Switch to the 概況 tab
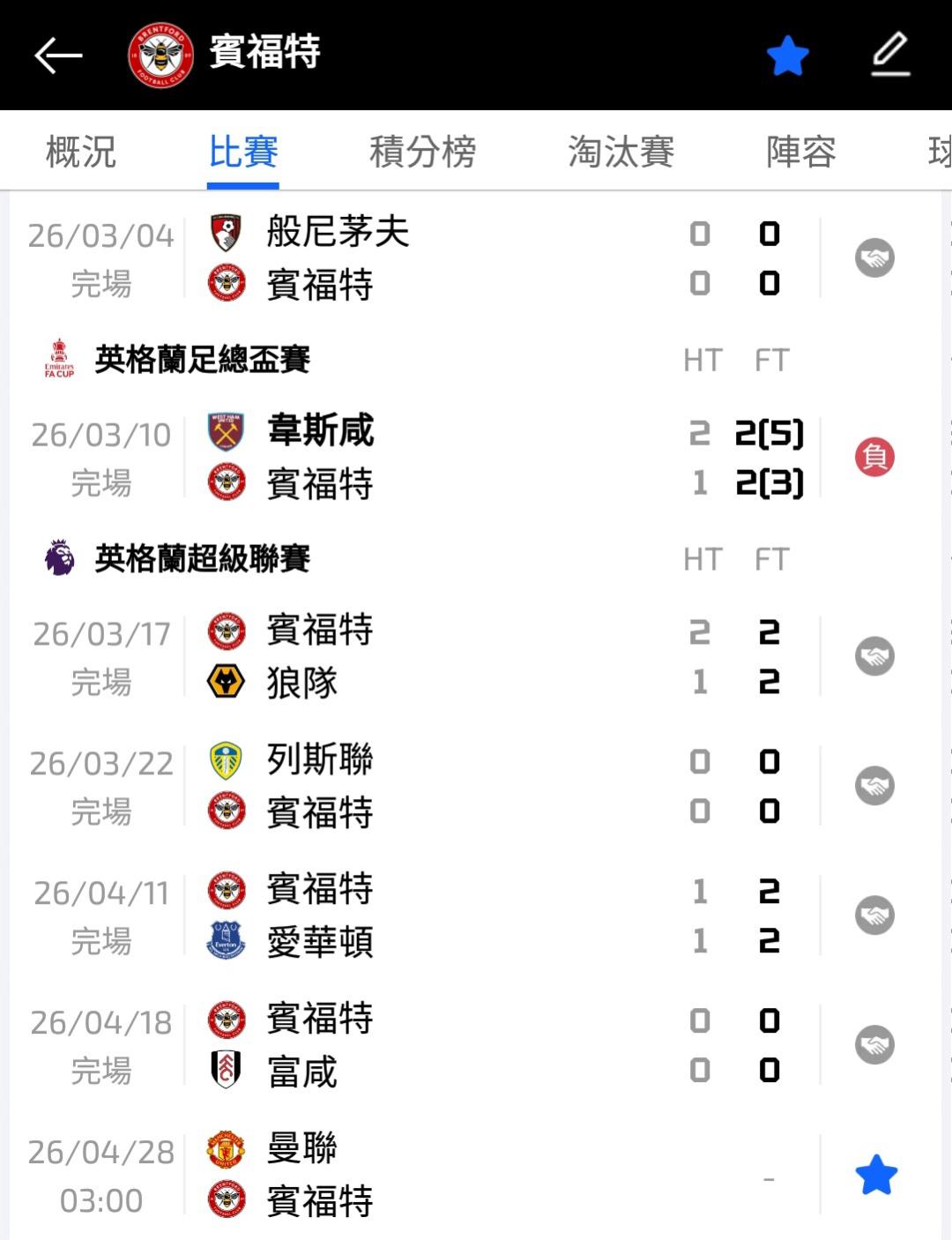Screen dimensions: 952x1240 pyautogui.click(x=81, y=152)
